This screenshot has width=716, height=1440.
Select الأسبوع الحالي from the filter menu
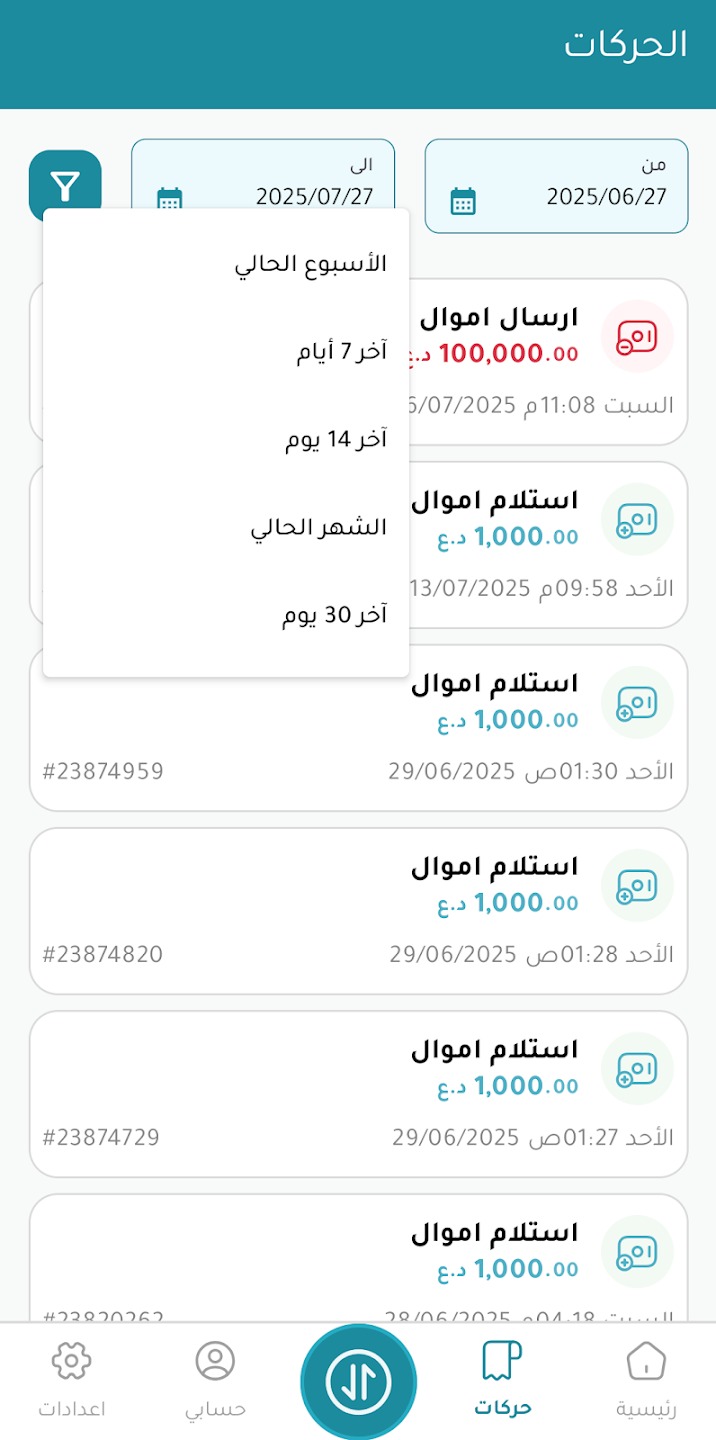click(x=310, y=264)
